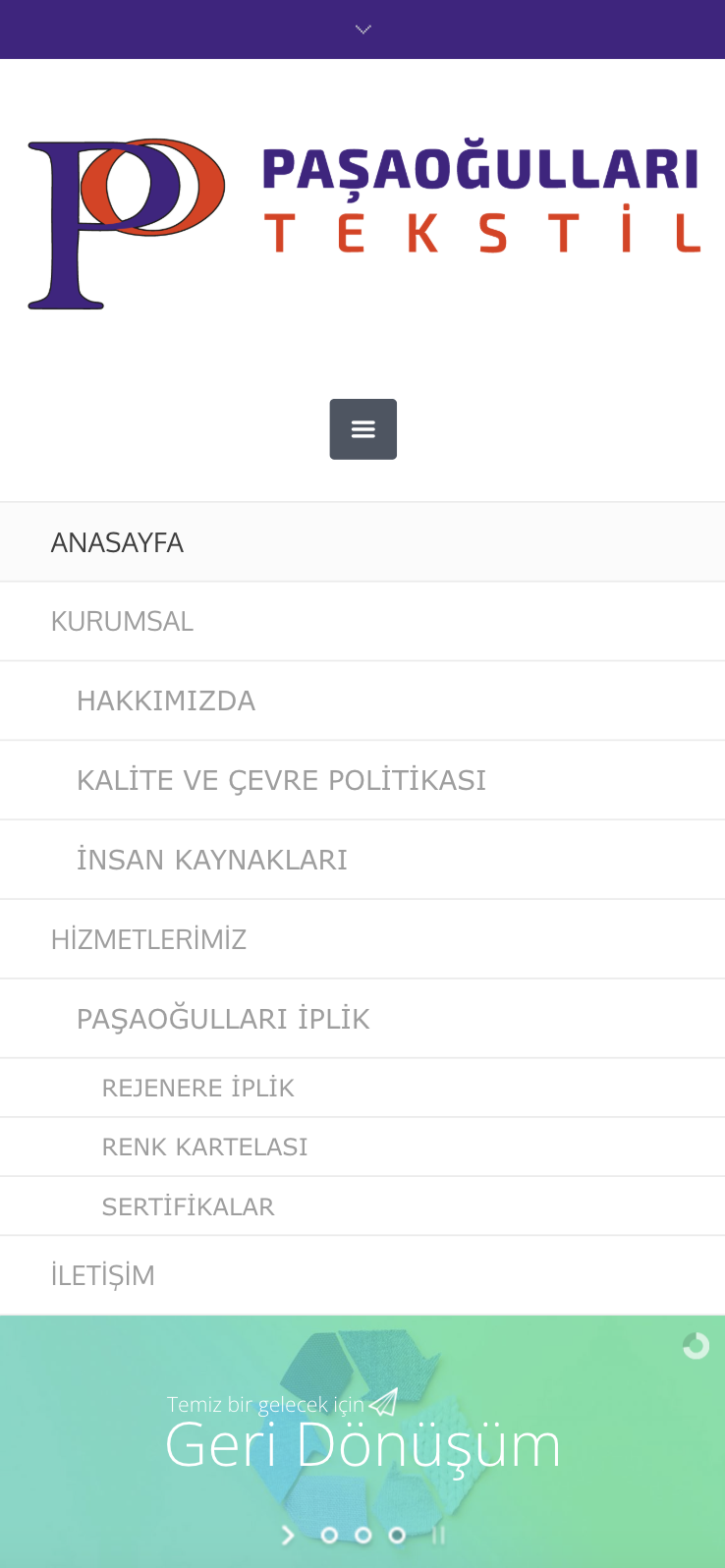725x1568 pixels.
Task: Toggle the hamburger menu button
Action: [362, 429]
